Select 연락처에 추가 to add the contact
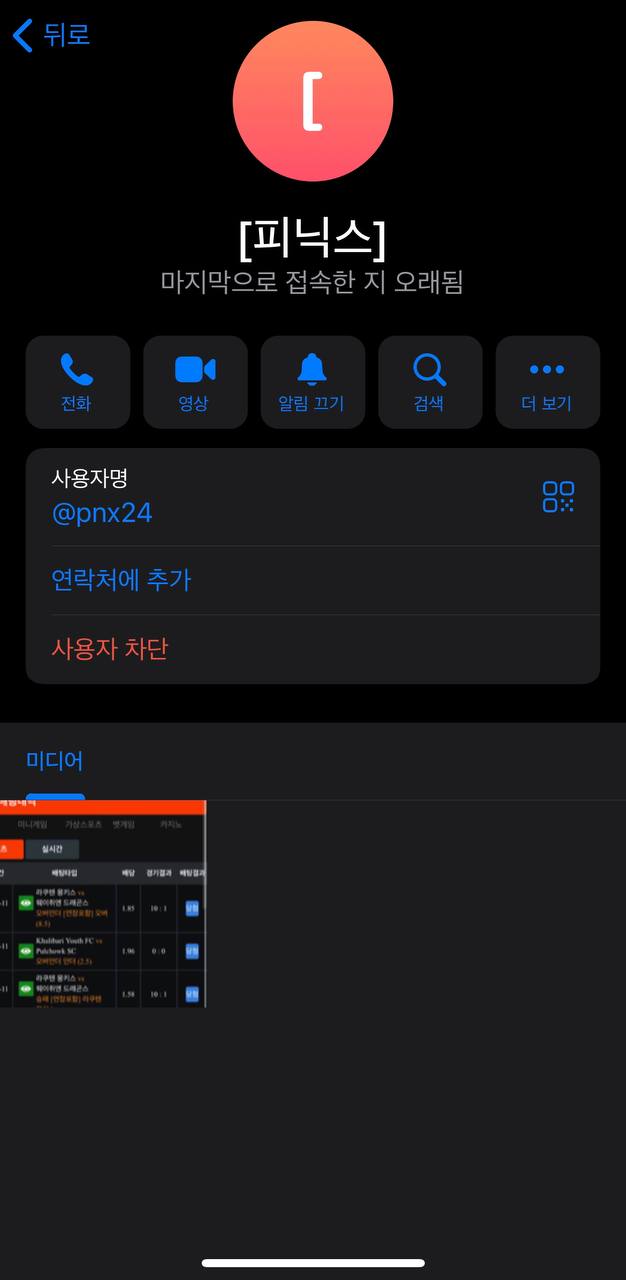Image resolution: width=626 pixels, height=1280 pixels. [121, 580]
